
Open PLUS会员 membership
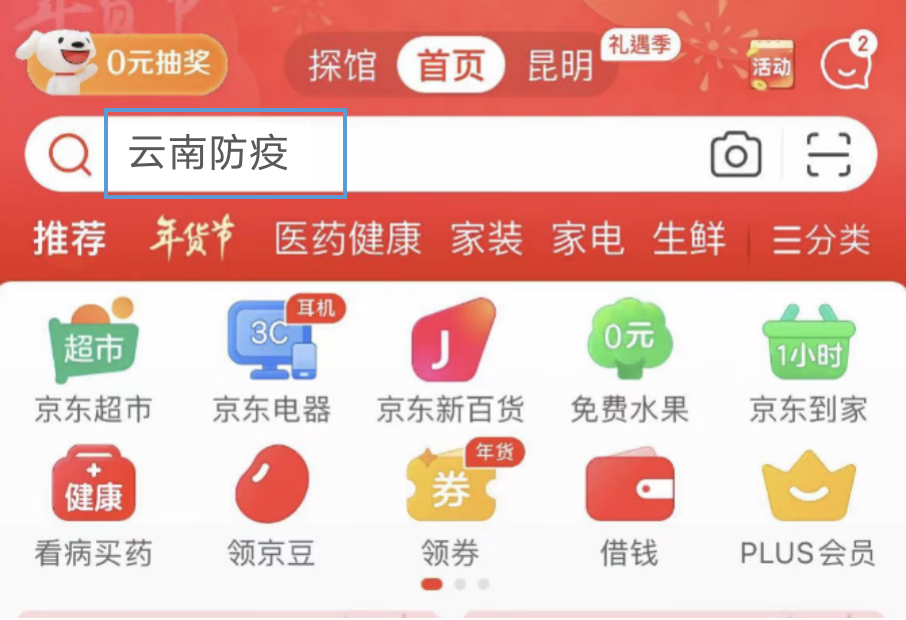(x=808, y=505)
